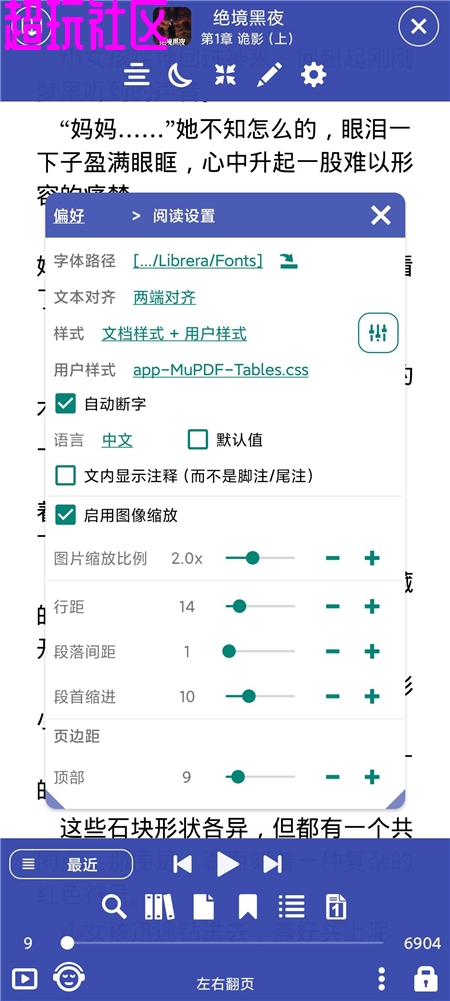This screenshot has height=1001, width=450.
Task: Go back to 偏好 preferences
Action: [69, 216]
